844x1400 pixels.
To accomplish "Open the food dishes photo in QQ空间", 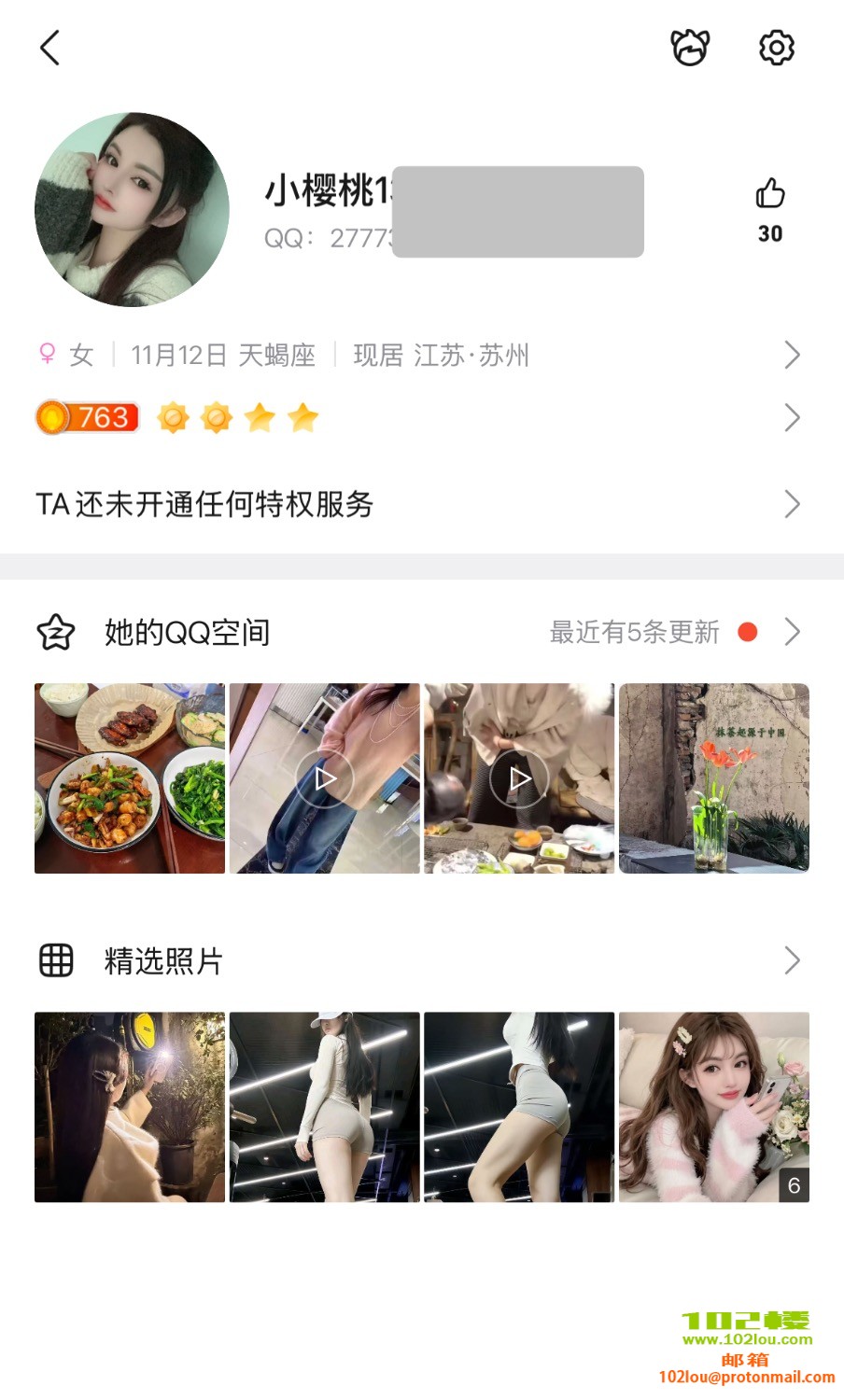I will pos(130,778).
